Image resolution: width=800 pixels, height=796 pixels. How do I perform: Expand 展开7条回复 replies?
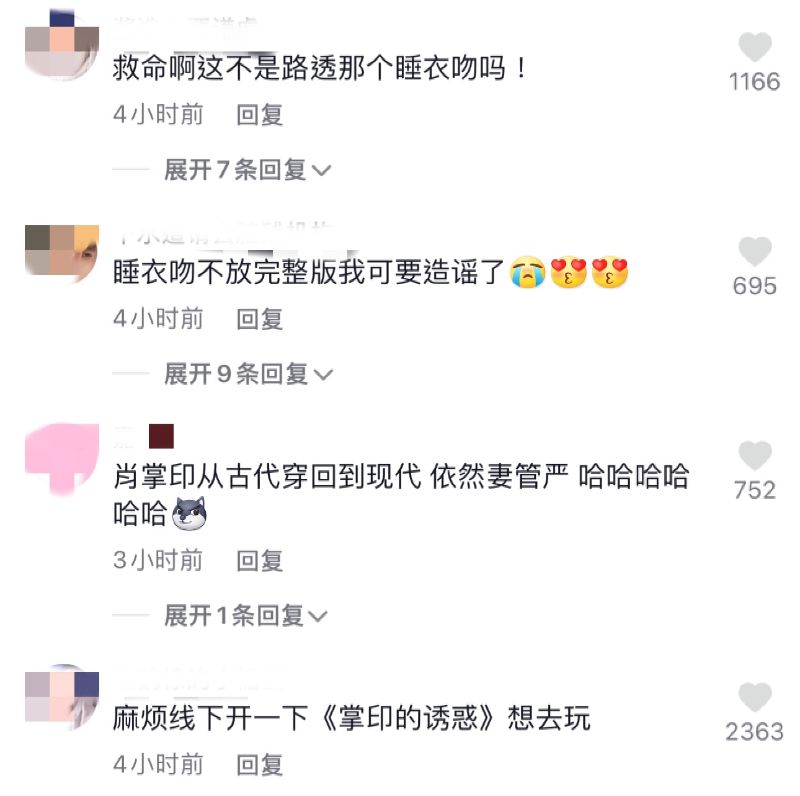click(x=246, y=170)
